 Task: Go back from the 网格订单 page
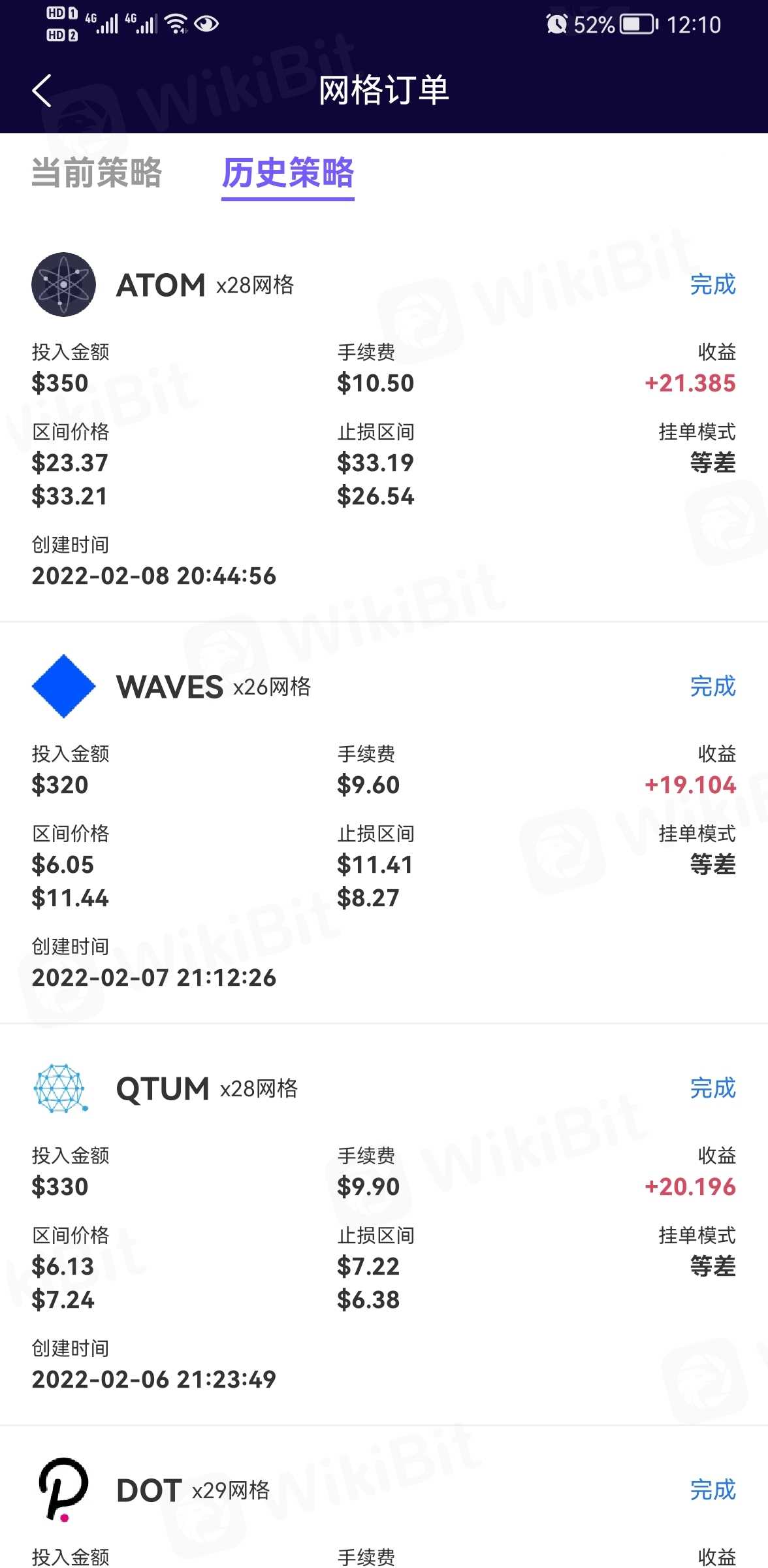click(x=42, y=90)
